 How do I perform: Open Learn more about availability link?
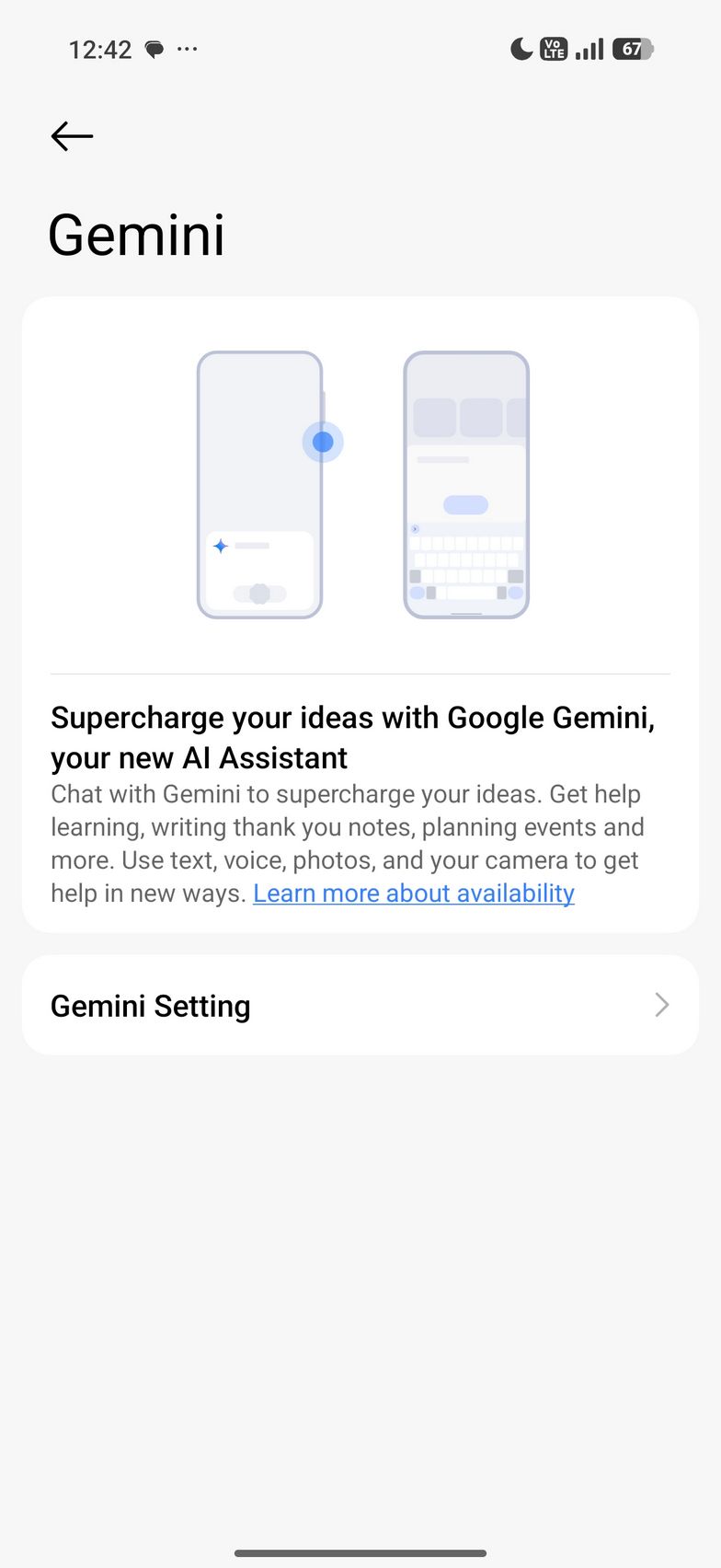413,894
